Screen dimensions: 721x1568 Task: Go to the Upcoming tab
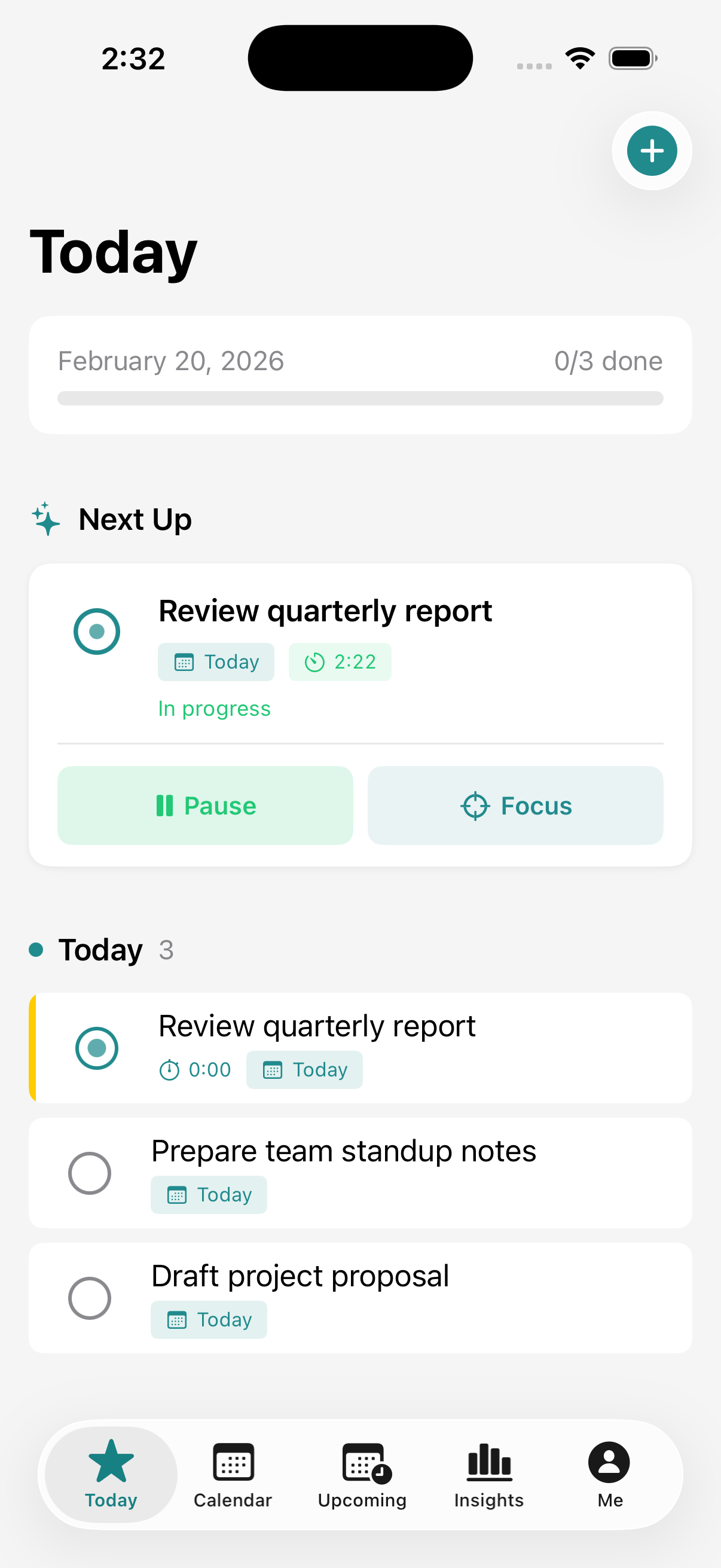point(362,1474)
